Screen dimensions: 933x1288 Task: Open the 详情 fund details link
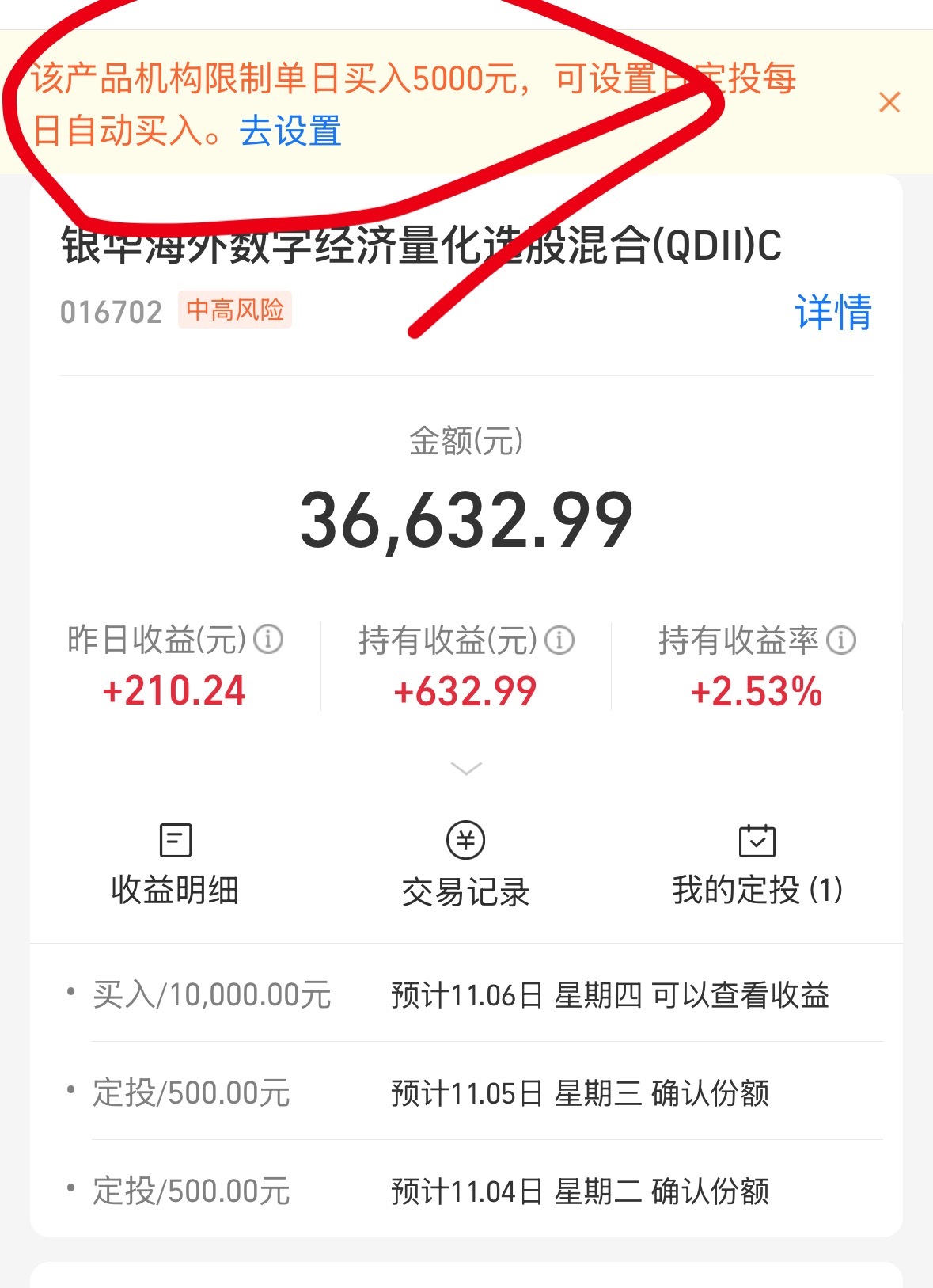coord(834,311)
